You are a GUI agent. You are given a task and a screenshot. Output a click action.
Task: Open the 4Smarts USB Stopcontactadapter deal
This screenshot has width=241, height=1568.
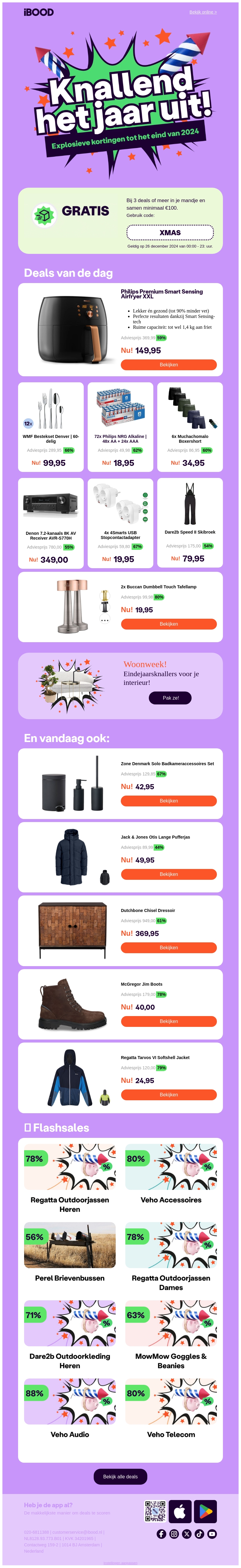[x=120, y=523]
